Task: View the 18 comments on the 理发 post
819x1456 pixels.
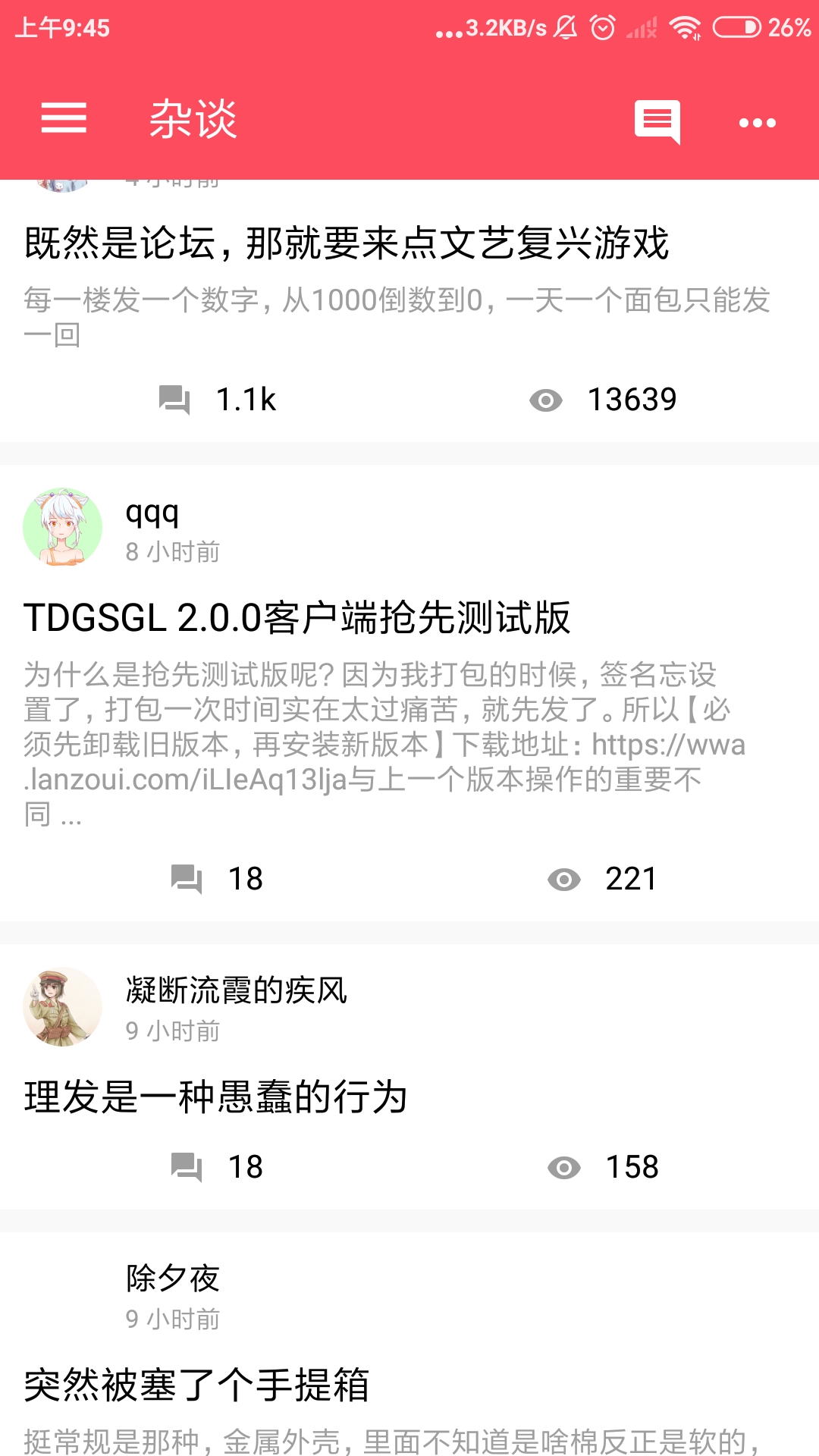Action: 218,1167
